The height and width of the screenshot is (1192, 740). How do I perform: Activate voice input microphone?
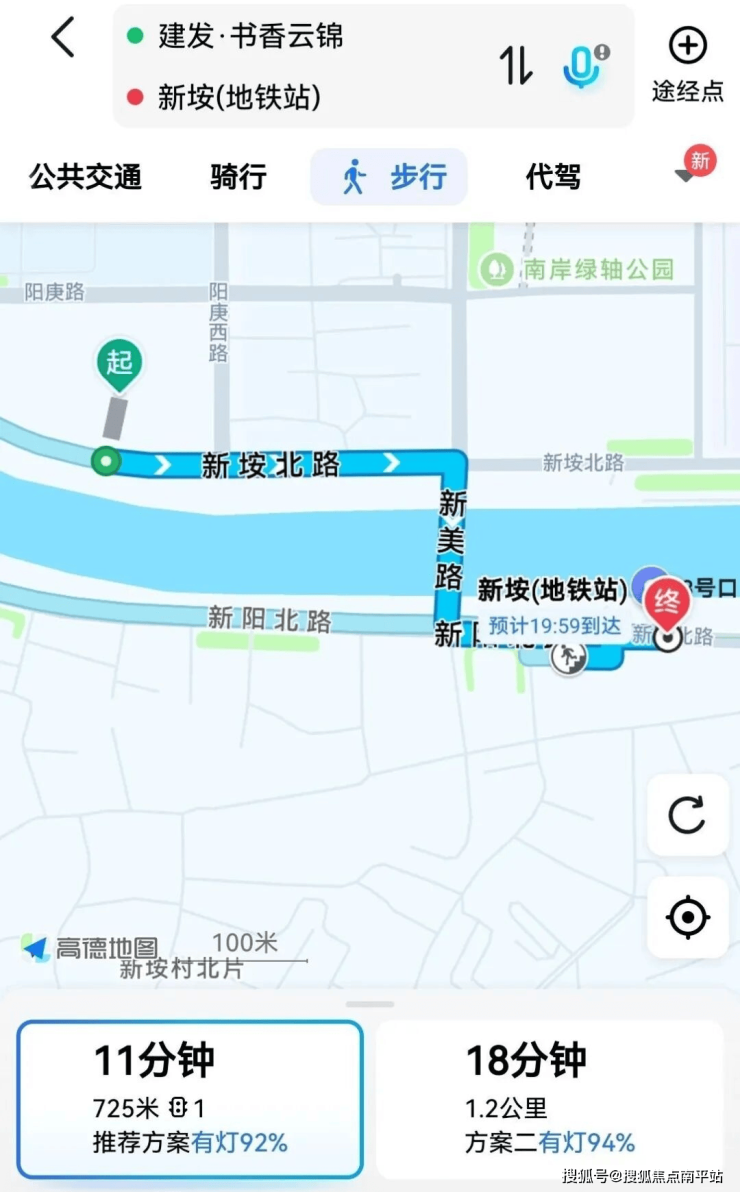coord(582,65)
